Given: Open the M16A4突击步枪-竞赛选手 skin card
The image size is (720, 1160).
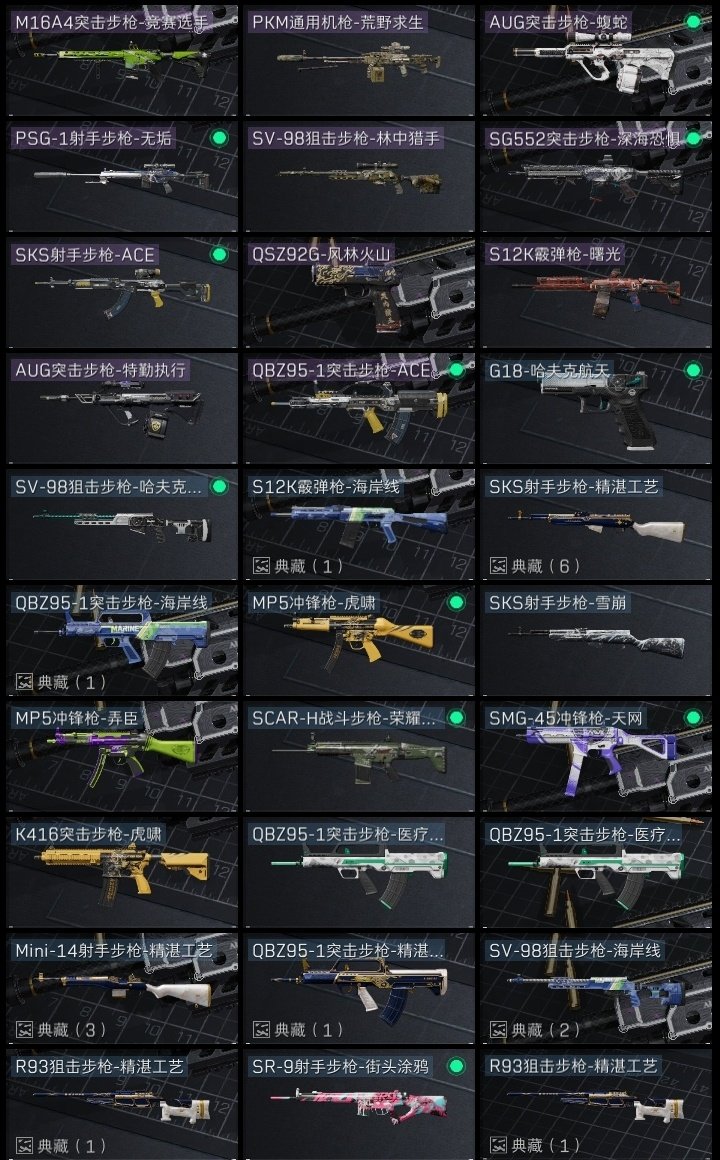Looking at the screenshot, I should (x=122, y=58).
